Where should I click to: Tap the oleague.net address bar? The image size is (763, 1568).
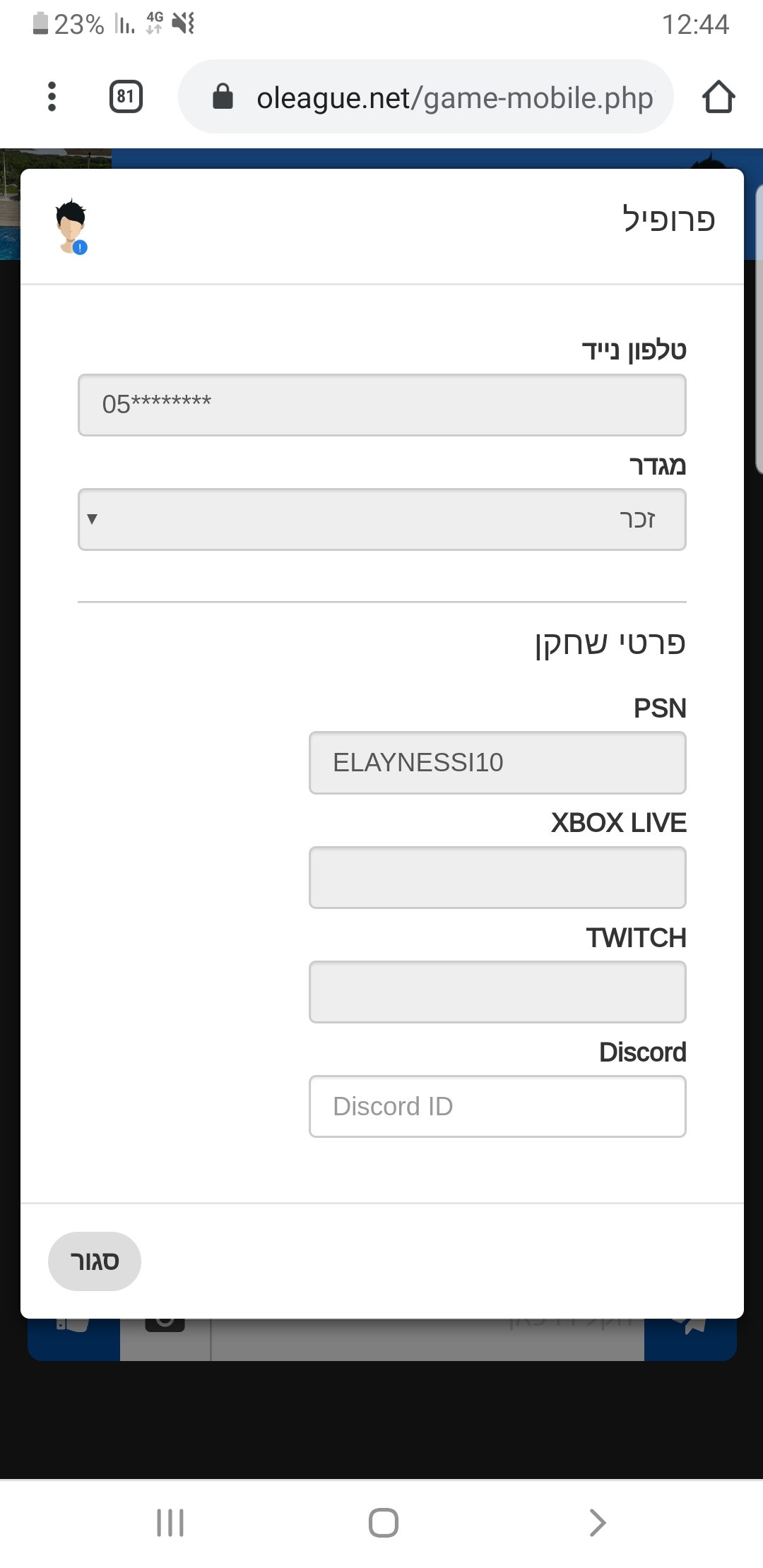pyautogui.click(x=425, y=97)
